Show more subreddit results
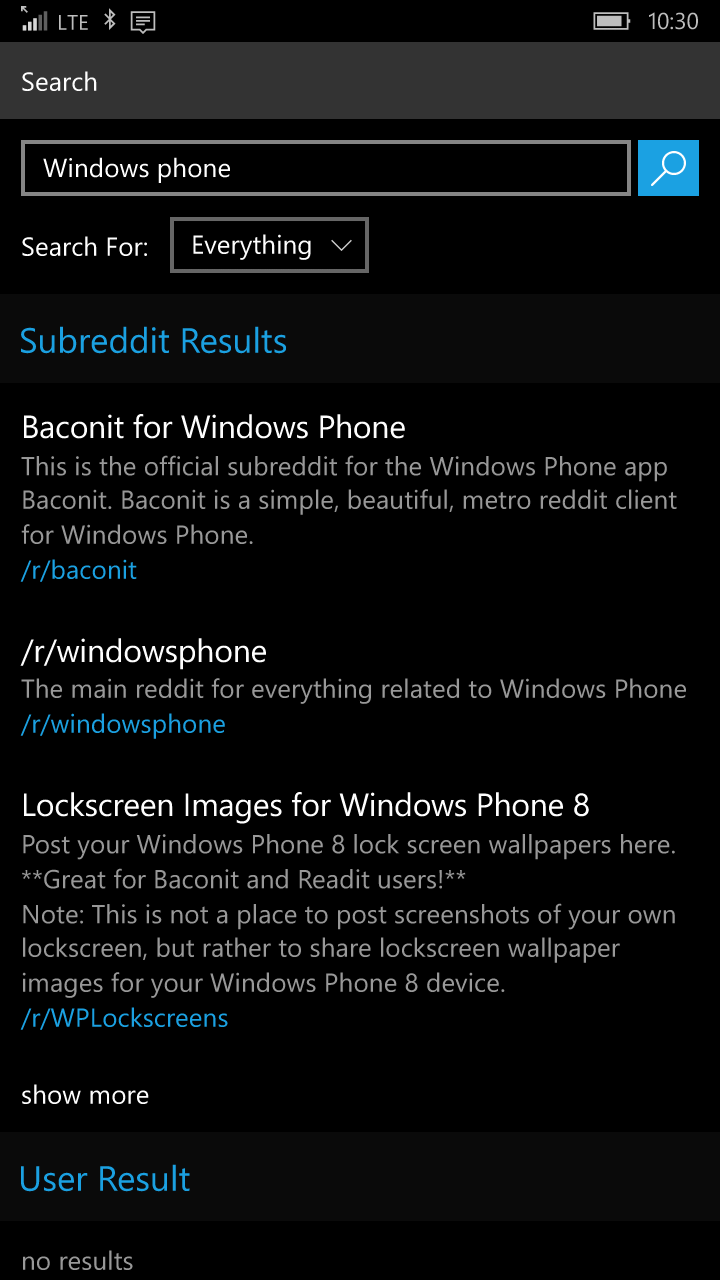 click(85, 1095)
